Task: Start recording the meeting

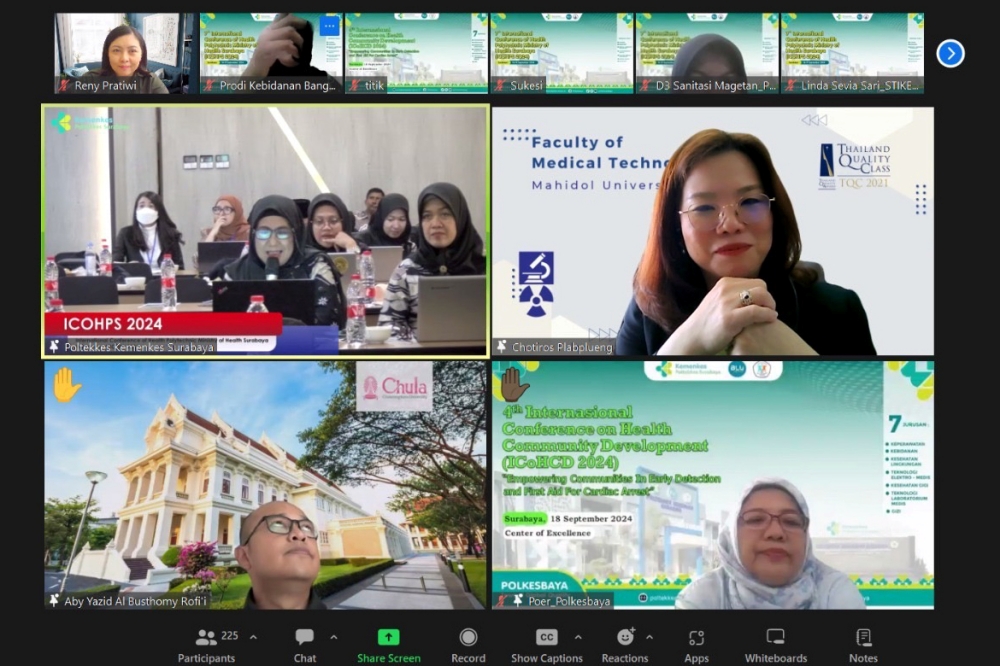Action: point(468,643)
